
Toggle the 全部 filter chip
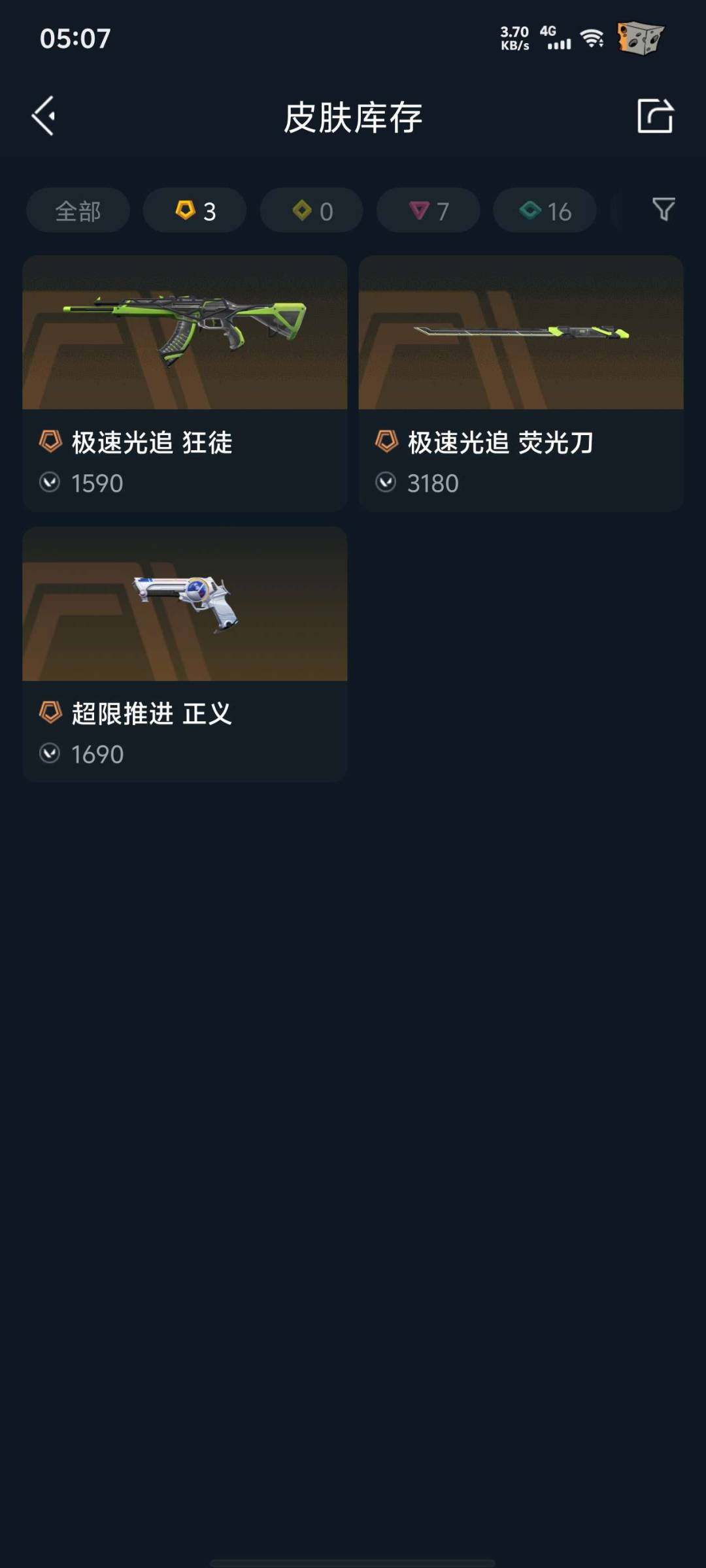(x=78, y=210)
